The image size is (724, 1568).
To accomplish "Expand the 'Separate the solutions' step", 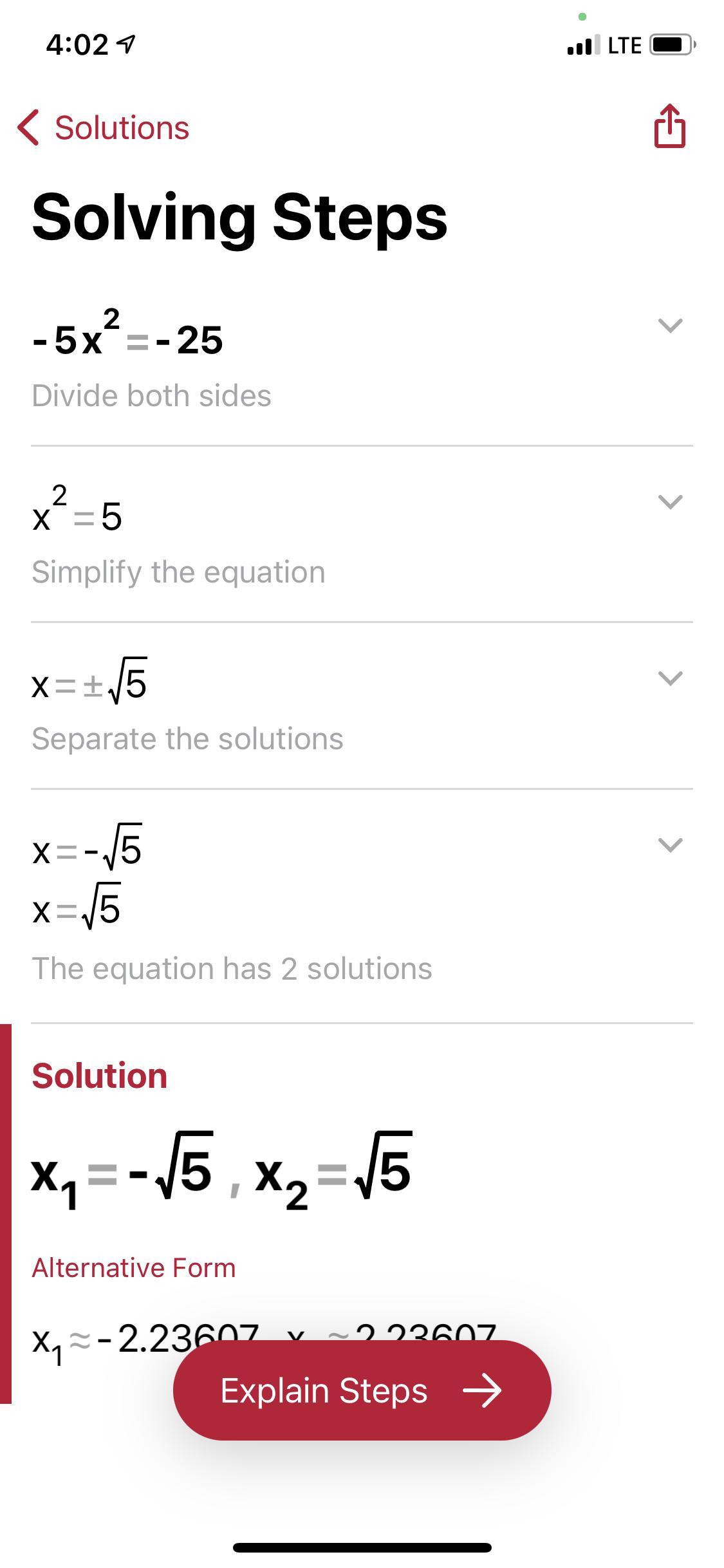I will [670, 678].
